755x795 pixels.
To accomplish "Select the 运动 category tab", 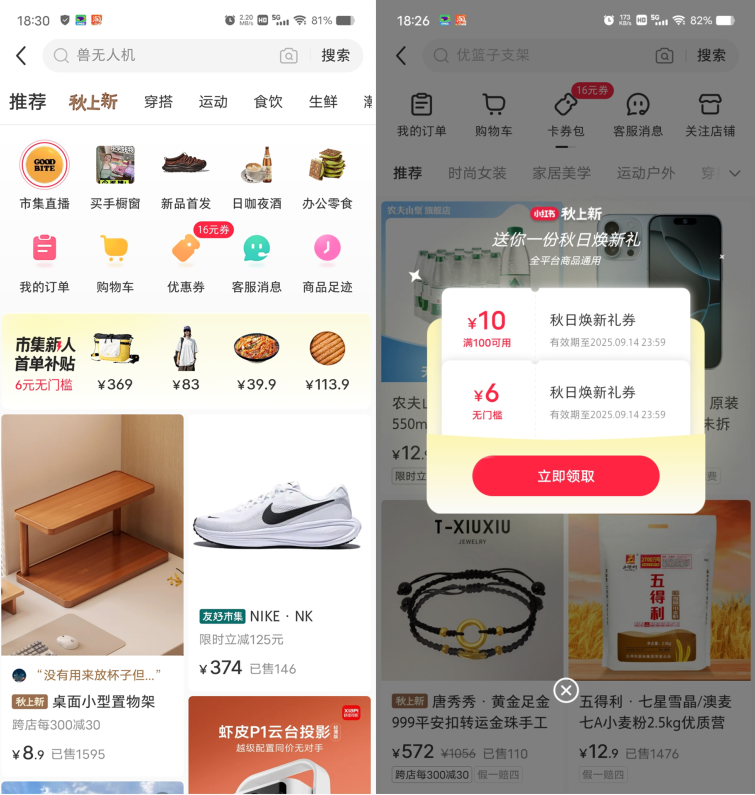I will click(x=213, y=101).
